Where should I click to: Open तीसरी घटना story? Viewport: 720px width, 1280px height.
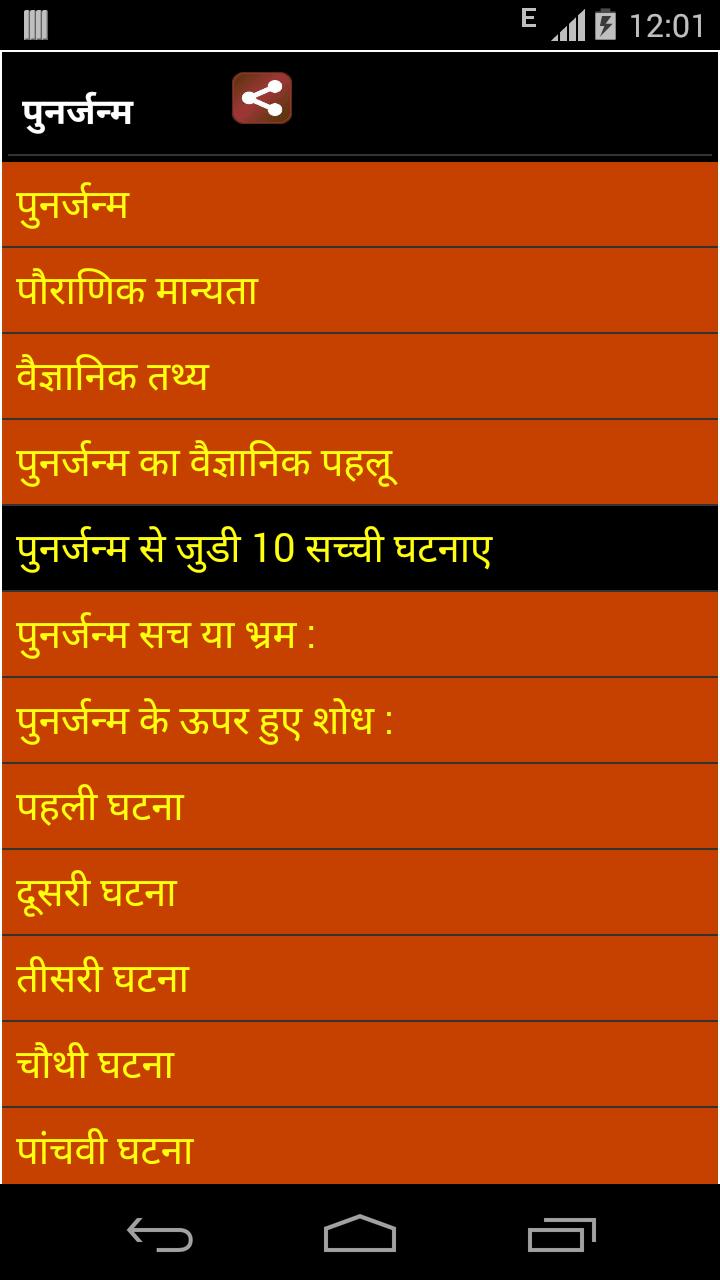(360, 979)
